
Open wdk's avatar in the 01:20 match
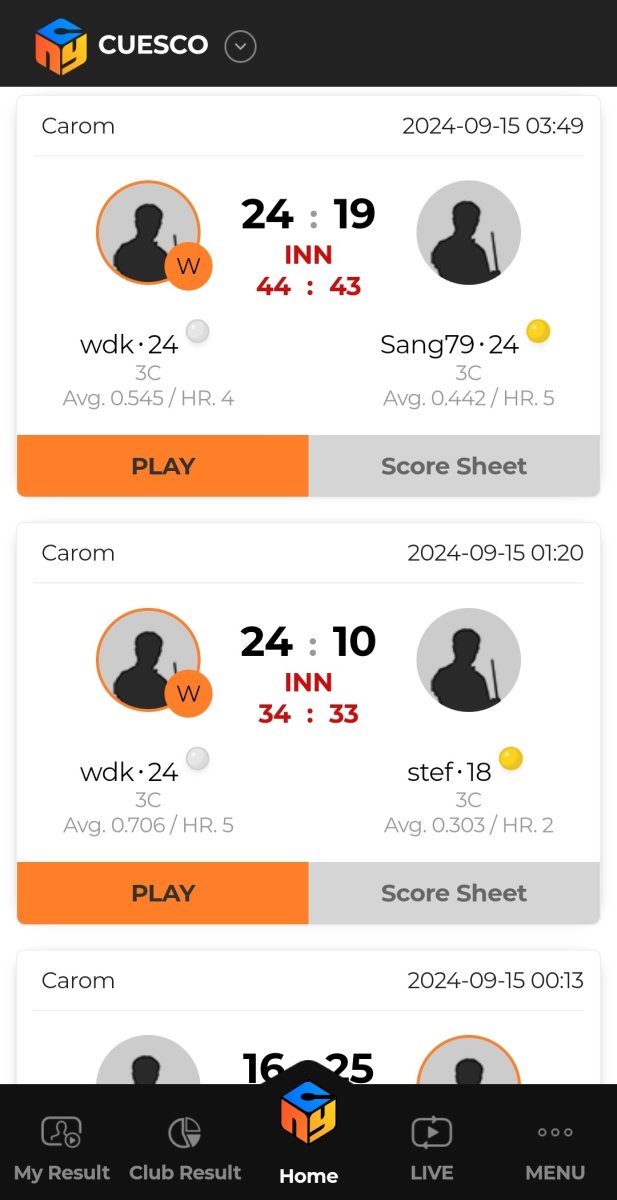[148, 660]
